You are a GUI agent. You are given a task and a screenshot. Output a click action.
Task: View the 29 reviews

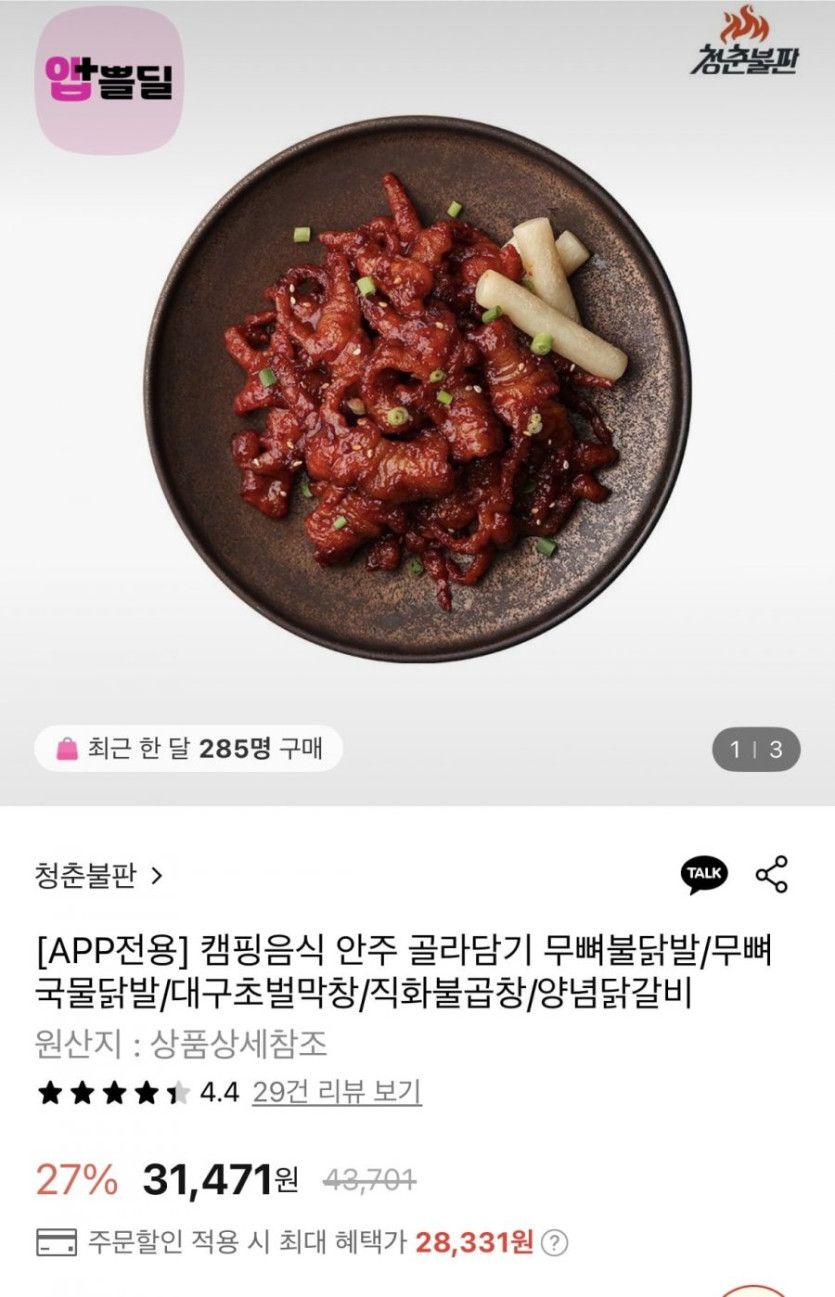336,1091
